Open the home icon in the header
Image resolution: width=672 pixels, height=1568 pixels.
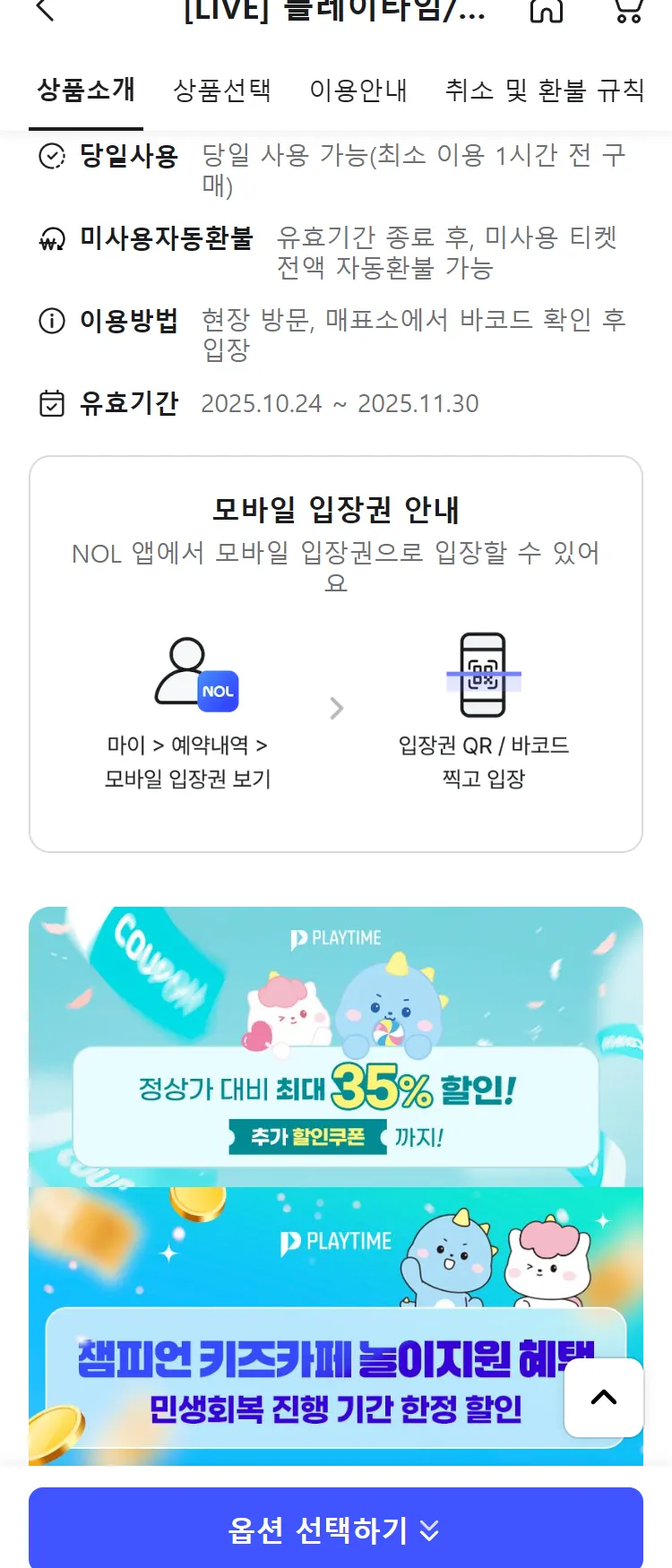pos(546,11)
